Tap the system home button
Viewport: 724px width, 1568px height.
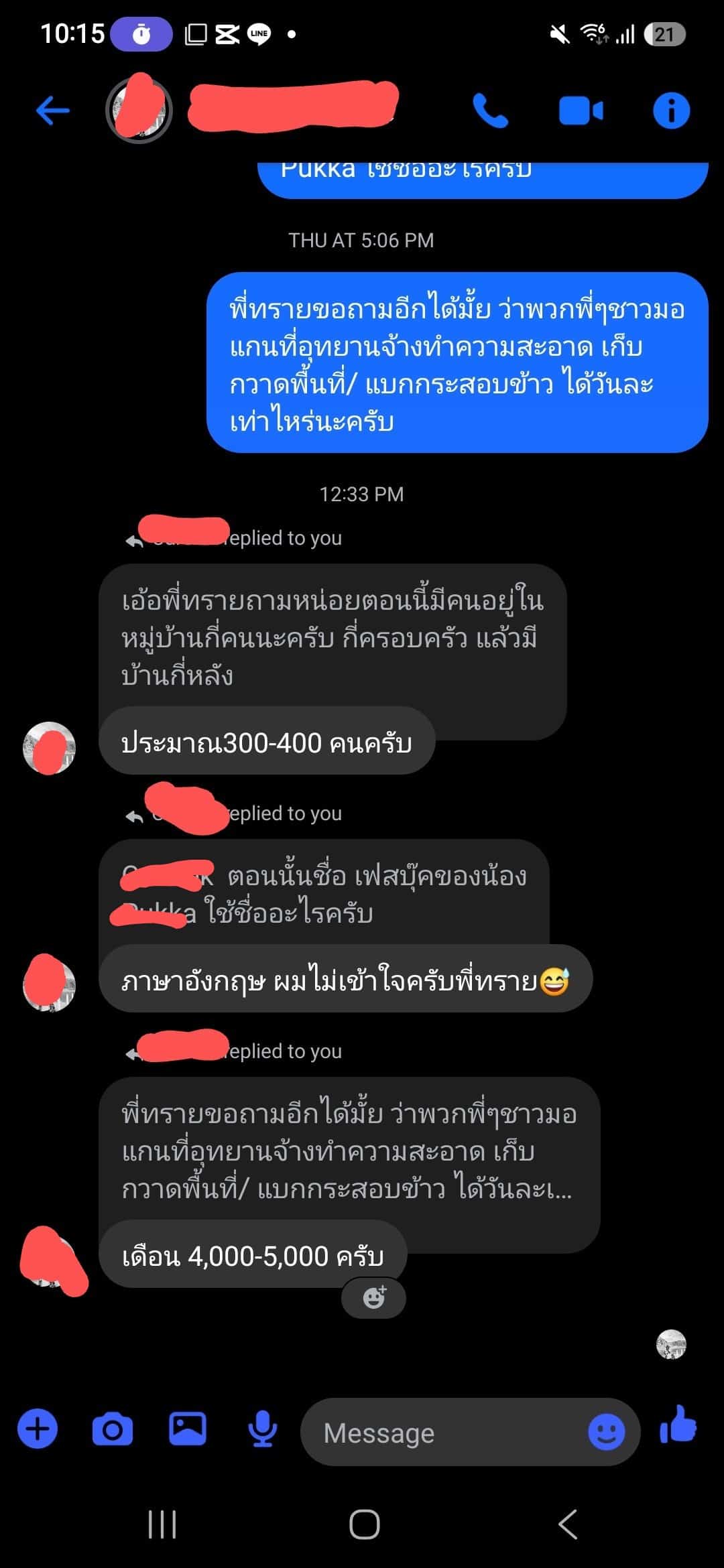[x=364, y=1524]
